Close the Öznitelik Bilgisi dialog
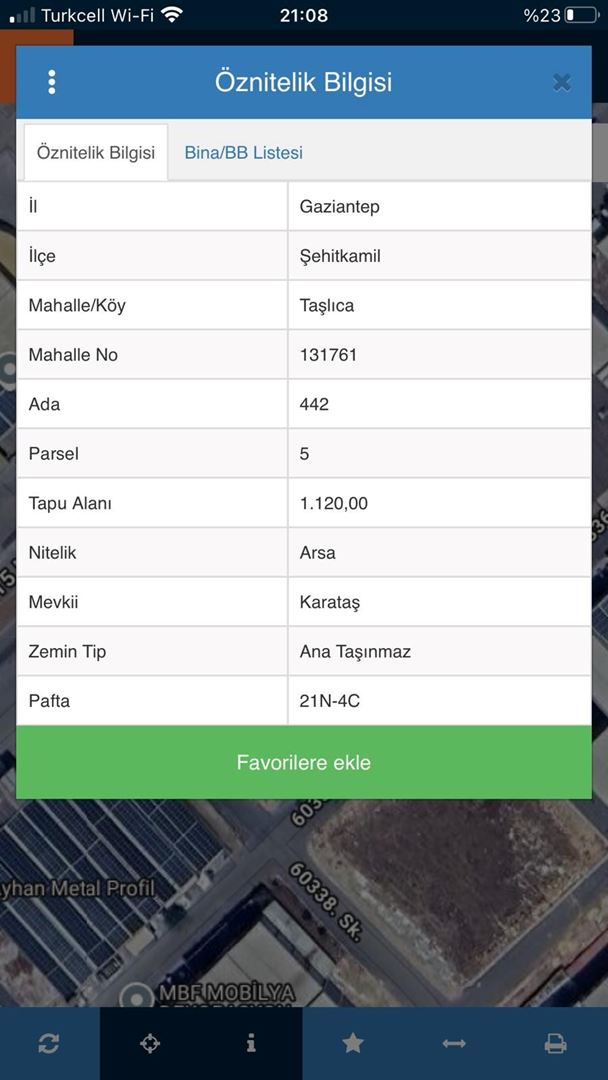Viewport: 608px width, 1080px height. (562, 82)
